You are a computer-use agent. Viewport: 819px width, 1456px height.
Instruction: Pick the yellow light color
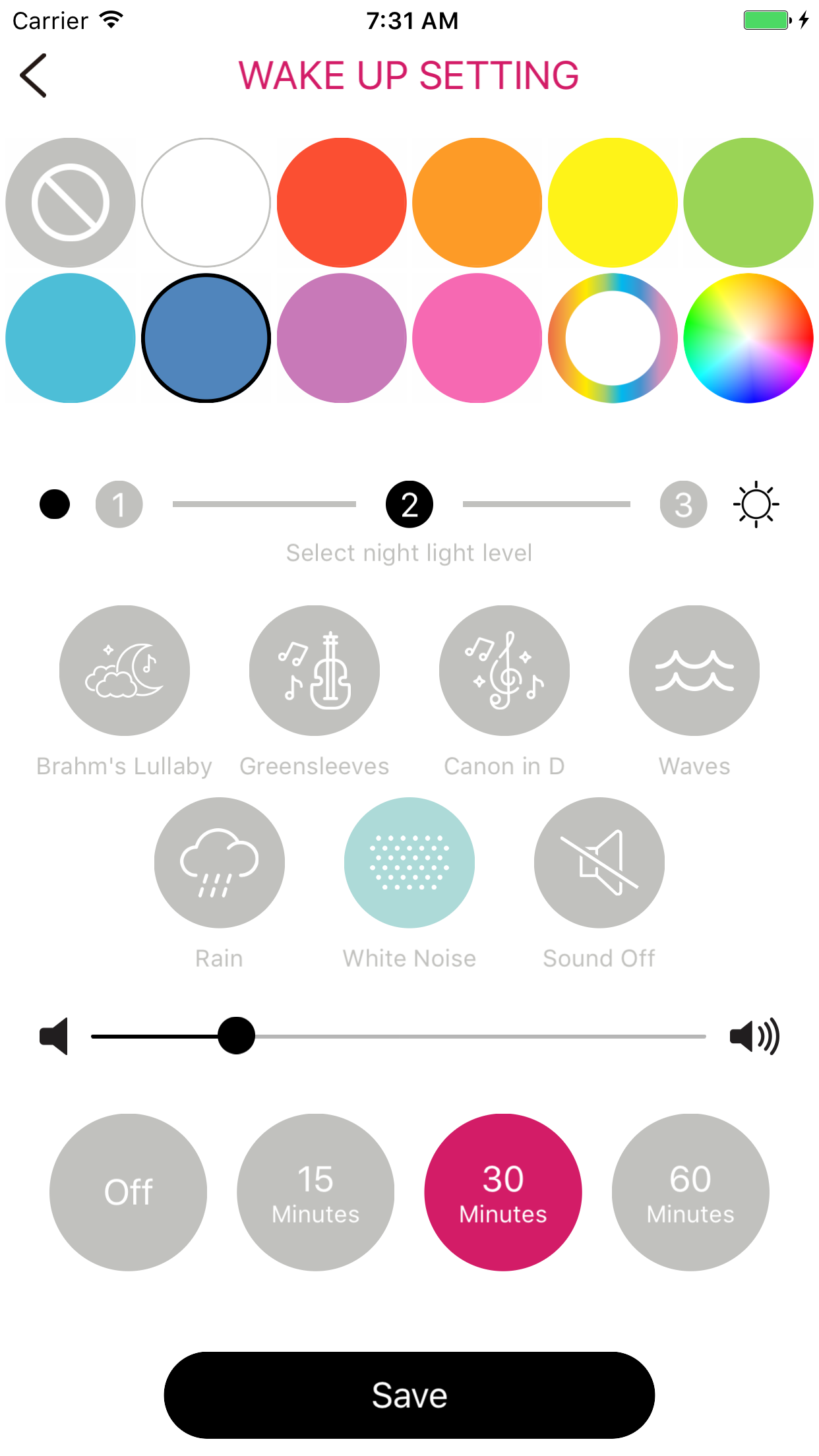click(x=613, y=202)
